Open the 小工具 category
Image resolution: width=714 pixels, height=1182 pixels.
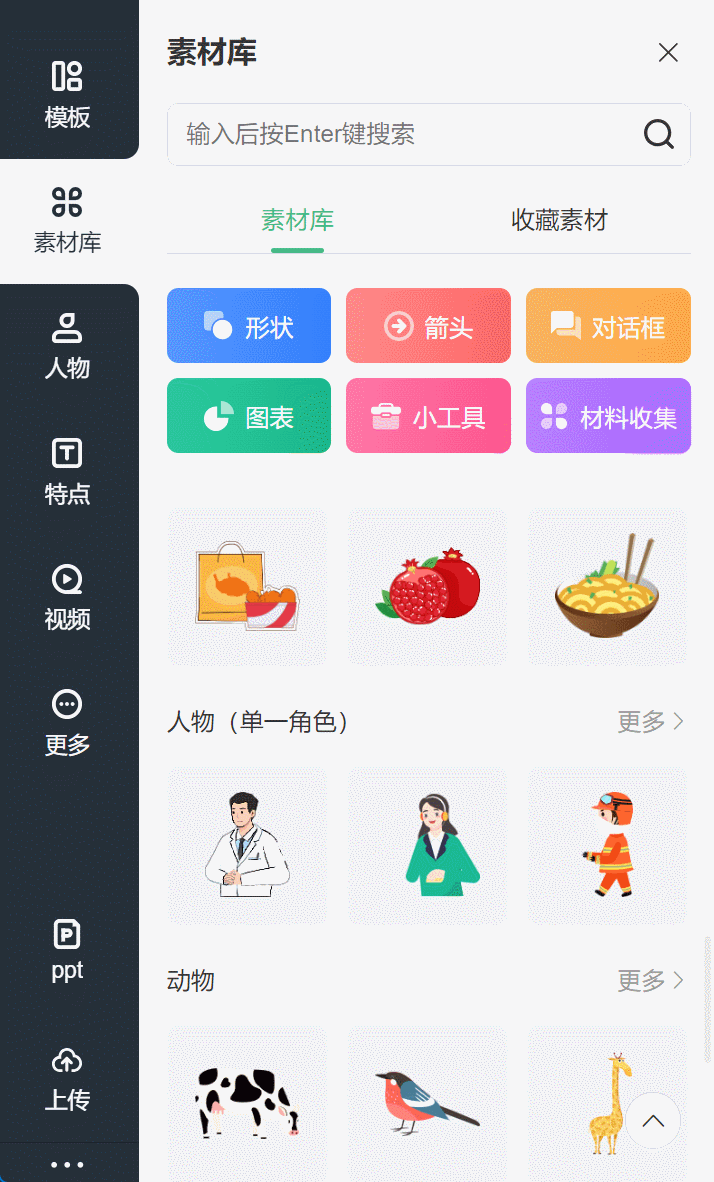[x=428, y=415]
